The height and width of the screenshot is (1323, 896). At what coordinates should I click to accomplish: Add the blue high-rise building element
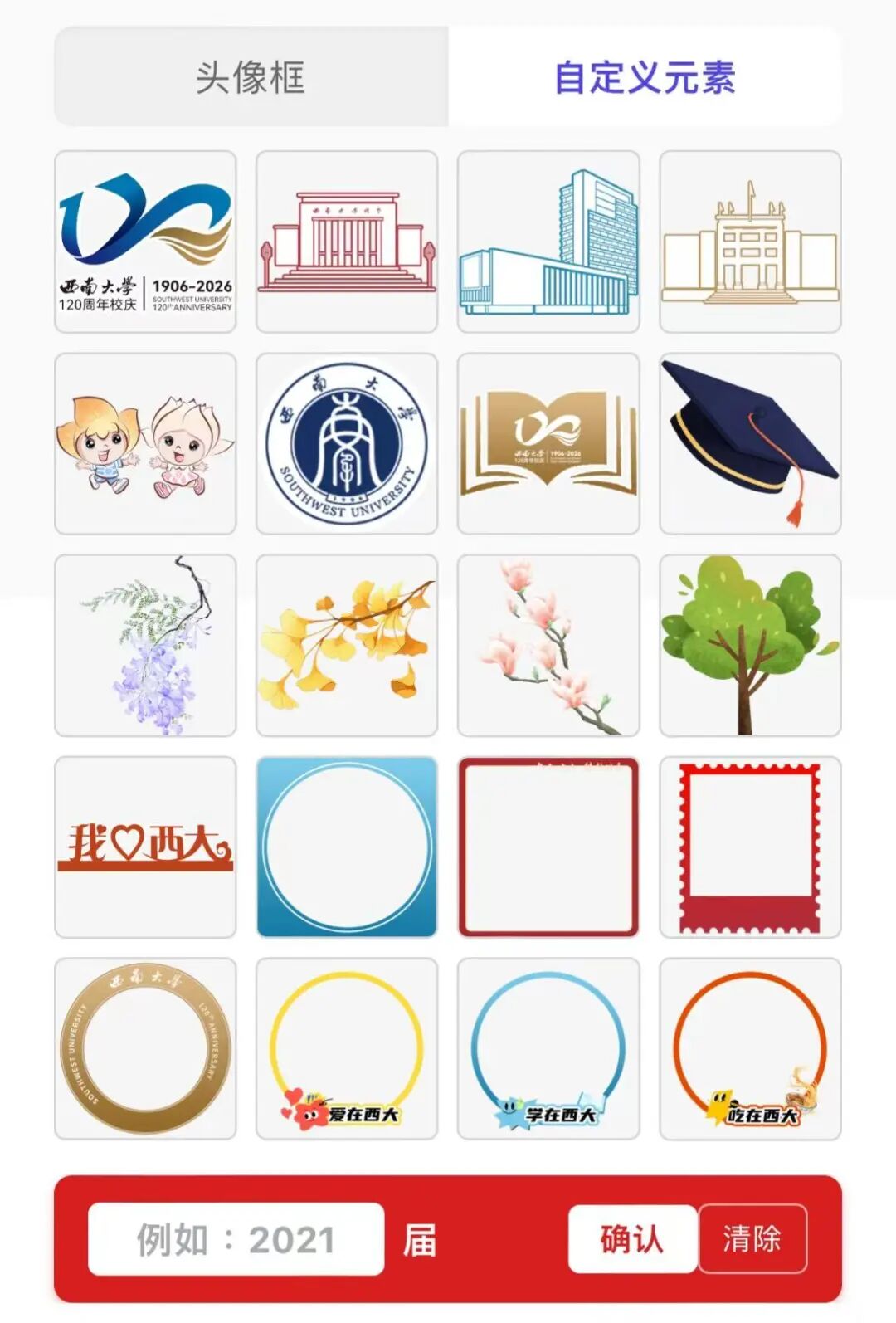pyautogui.click(x=548, y=242)
